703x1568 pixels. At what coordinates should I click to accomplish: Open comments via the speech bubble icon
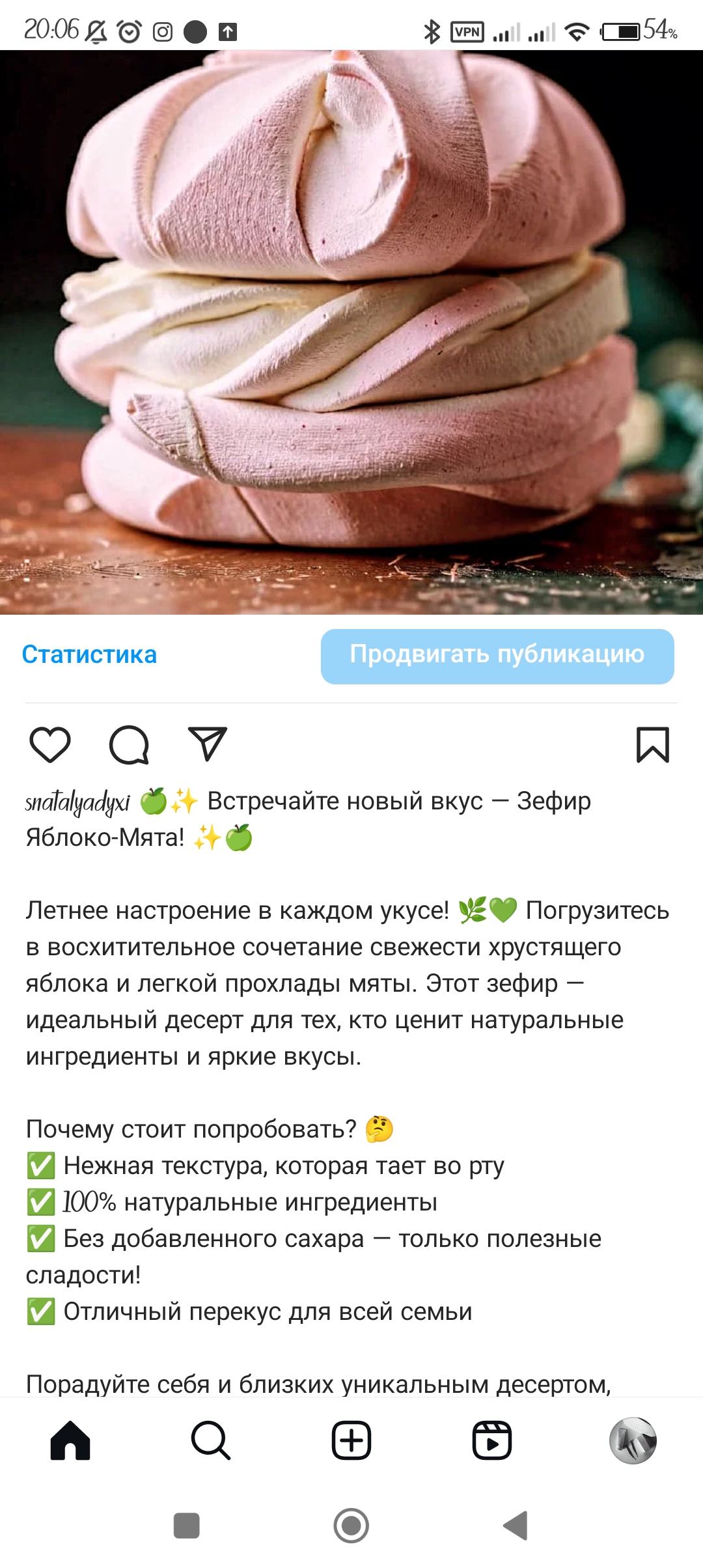pos(129,744)
